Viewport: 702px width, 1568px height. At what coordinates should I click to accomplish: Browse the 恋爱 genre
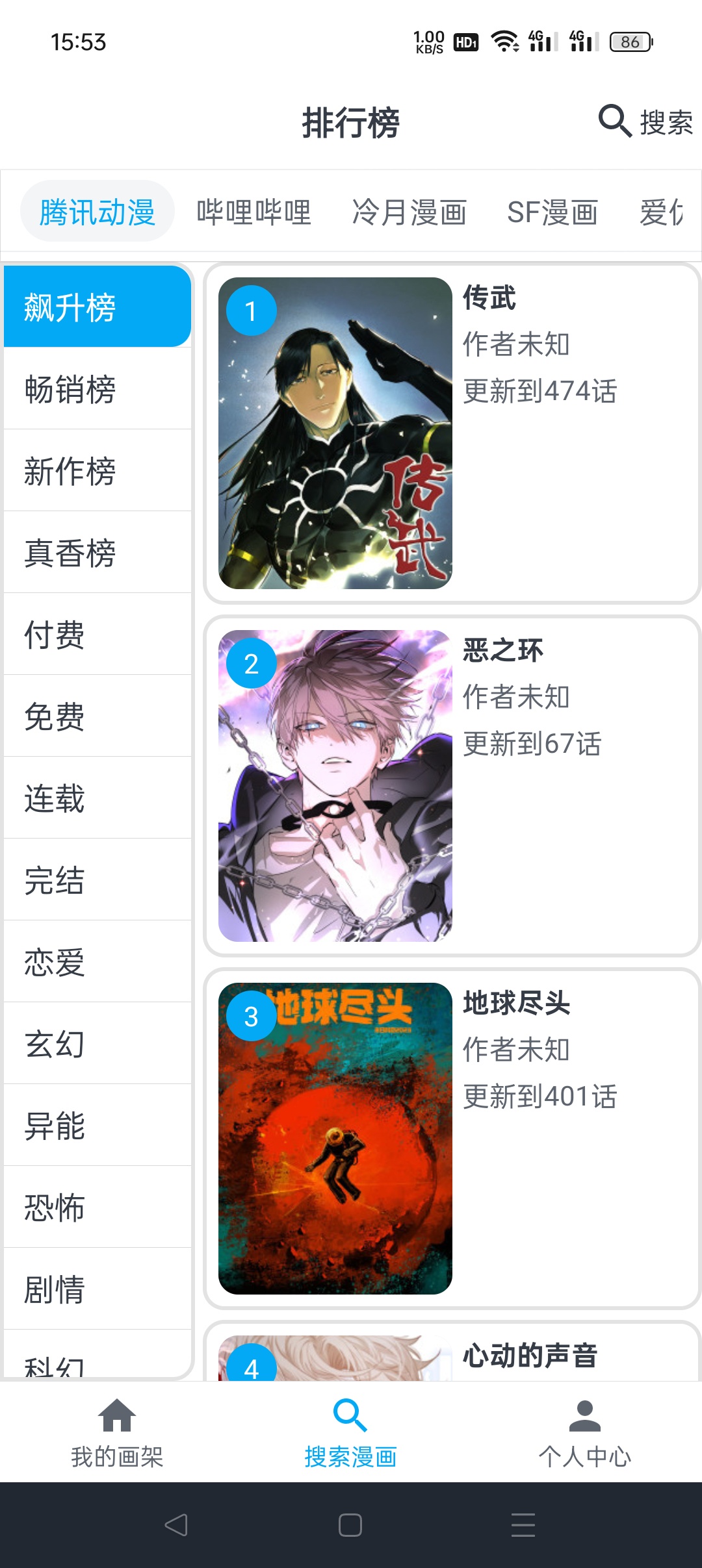[97, 961]
